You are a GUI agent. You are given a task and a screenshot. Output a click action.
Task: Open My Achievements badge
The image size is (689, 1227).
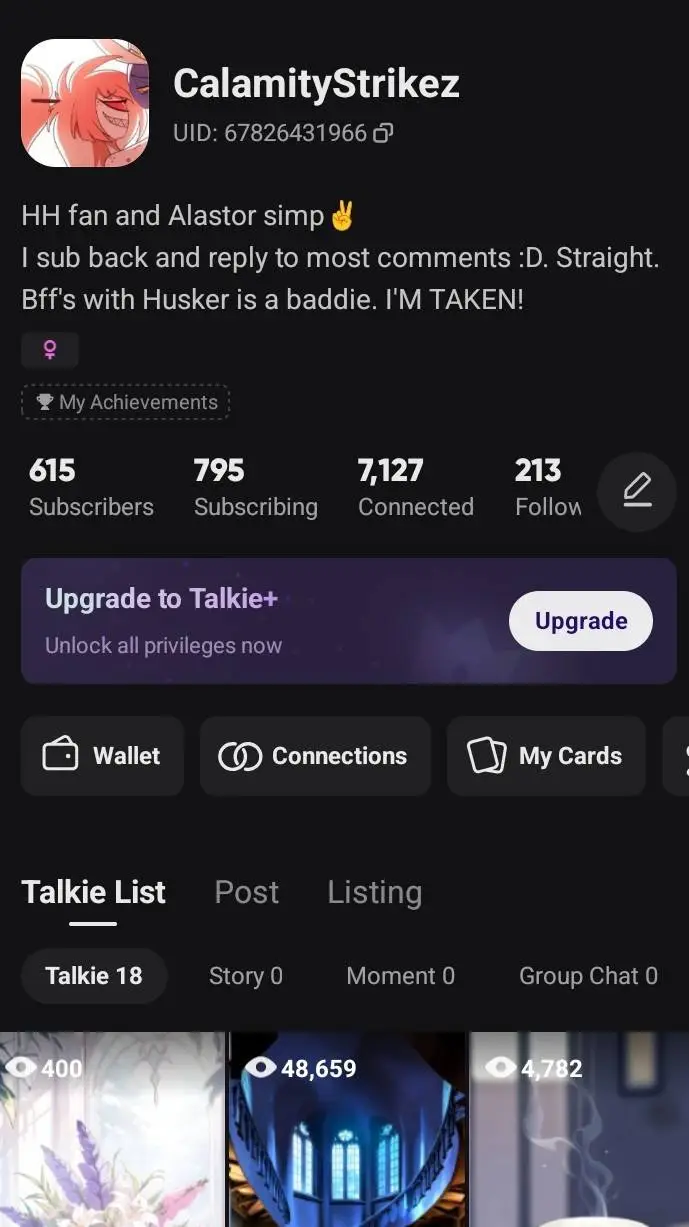[x=126, y=402]
